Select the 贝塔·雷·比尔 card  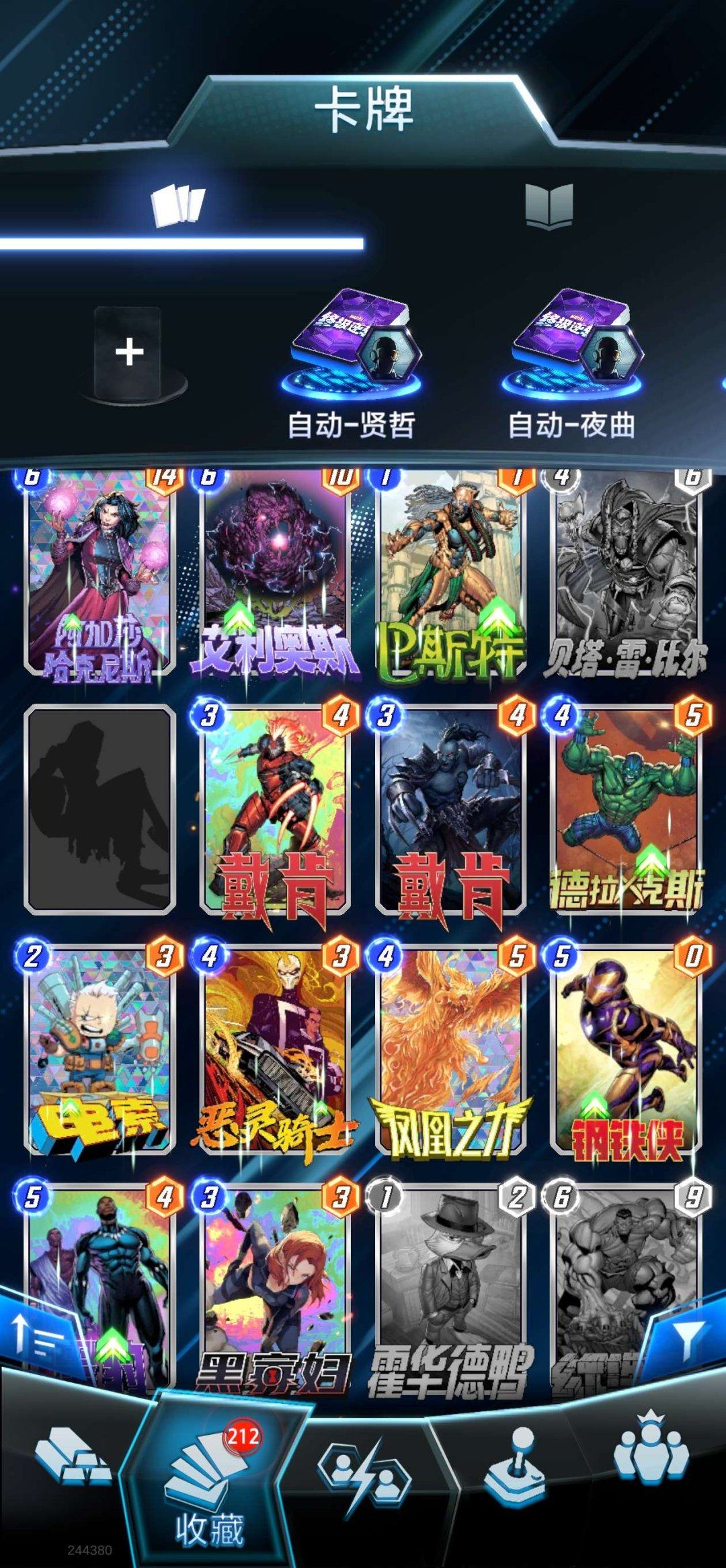(627, 572)
